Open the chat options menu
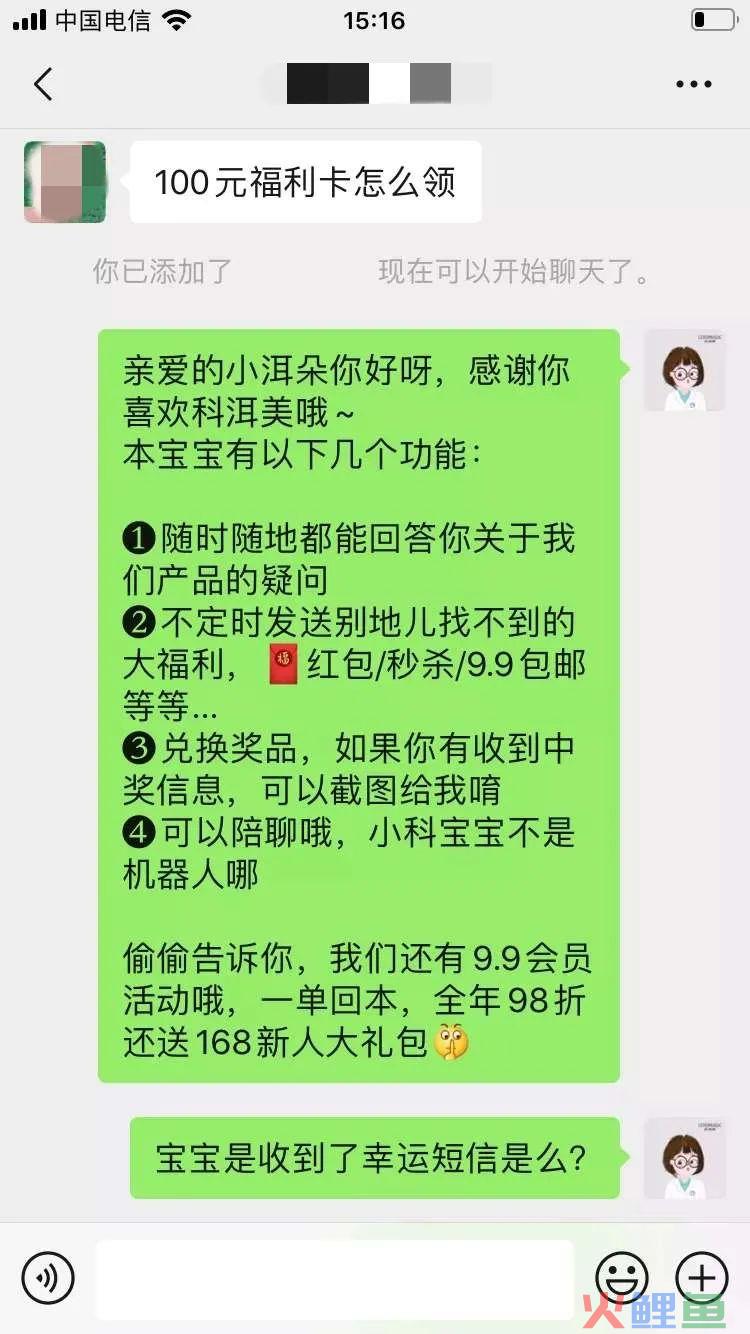The image size is (750, 1334). 693,84
